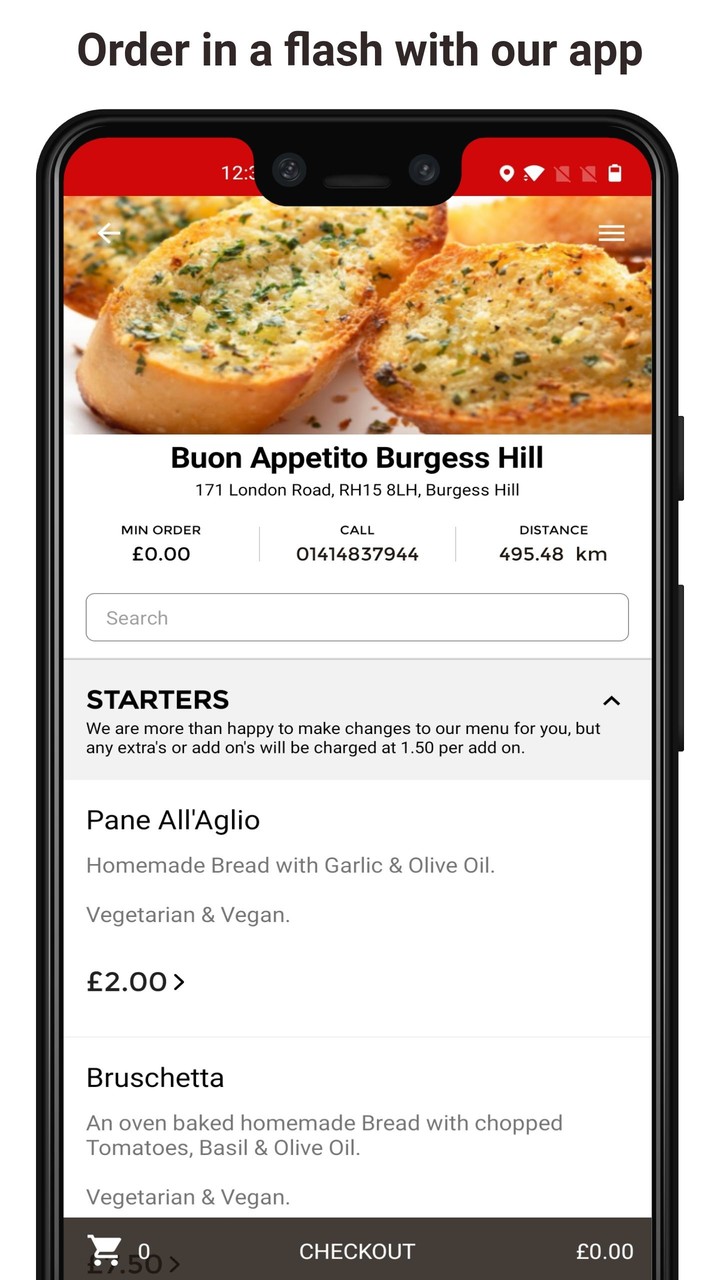The width and height of the screenshot is (720, 1280).
Task: Click the back arrow on the header image
Action: coord(109,232)
